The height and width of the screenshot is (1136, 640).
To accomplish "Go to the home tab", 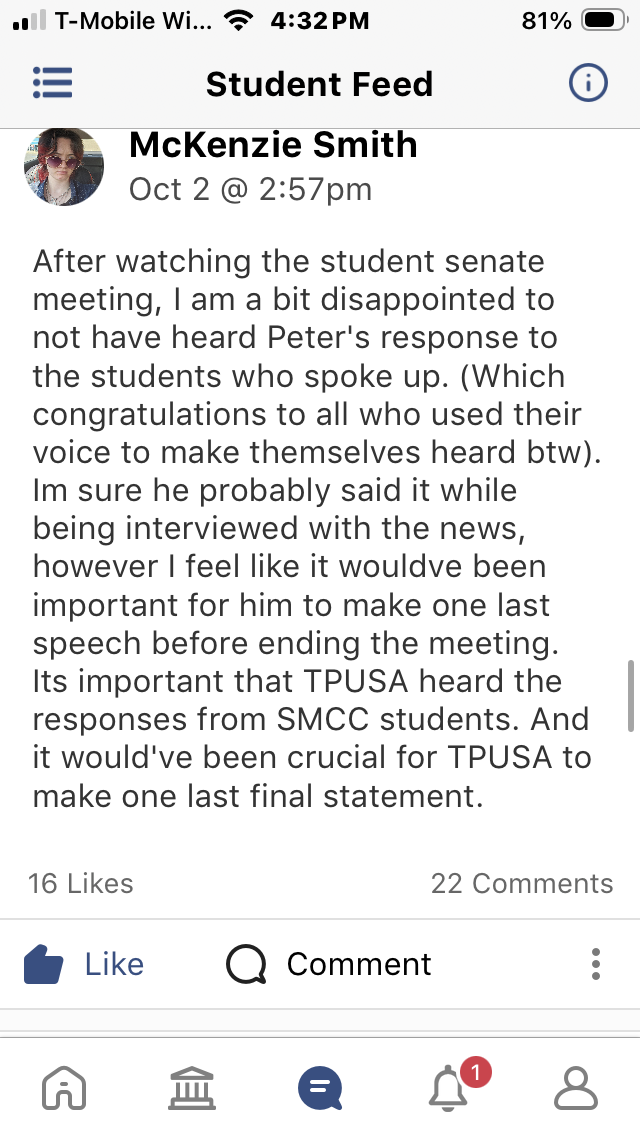I will (x=64, y=1087).
